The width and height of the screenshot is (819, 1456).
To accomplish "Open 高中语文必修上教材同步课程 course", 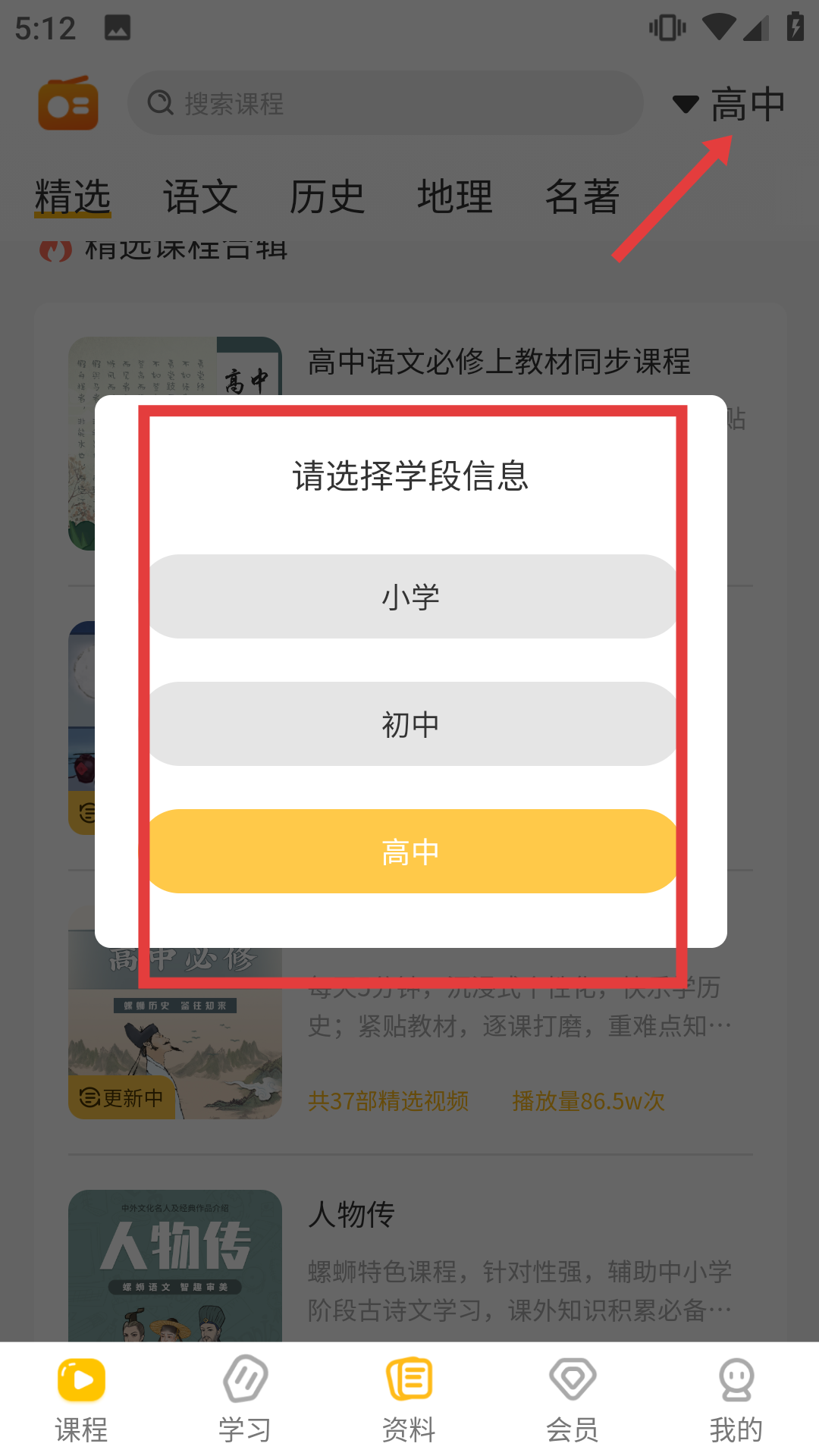I will [498, 361].
